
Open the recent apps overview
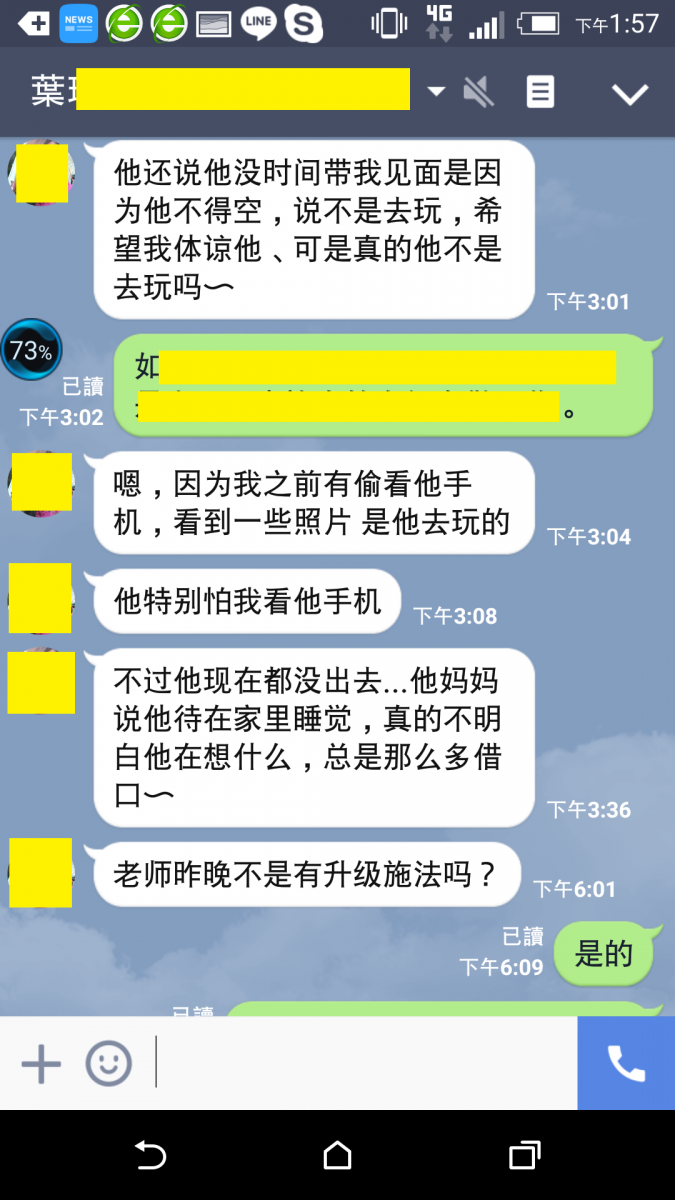524,1156
